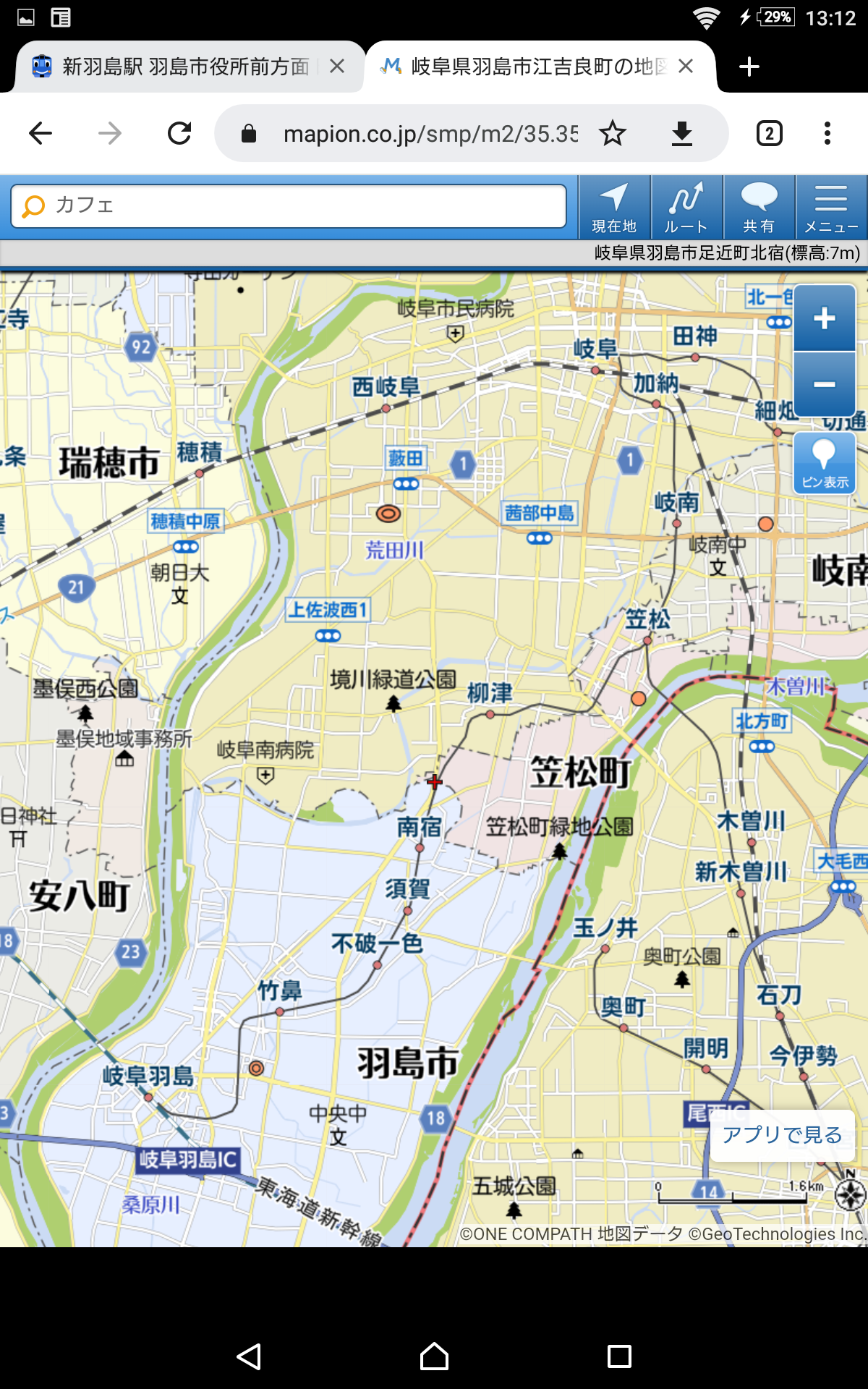Image resolution: width=868 pixels, height=1389 pixels.
Task: Close the 岐阜県羽島市江吉良町 map tab
Action: [686, 67]
